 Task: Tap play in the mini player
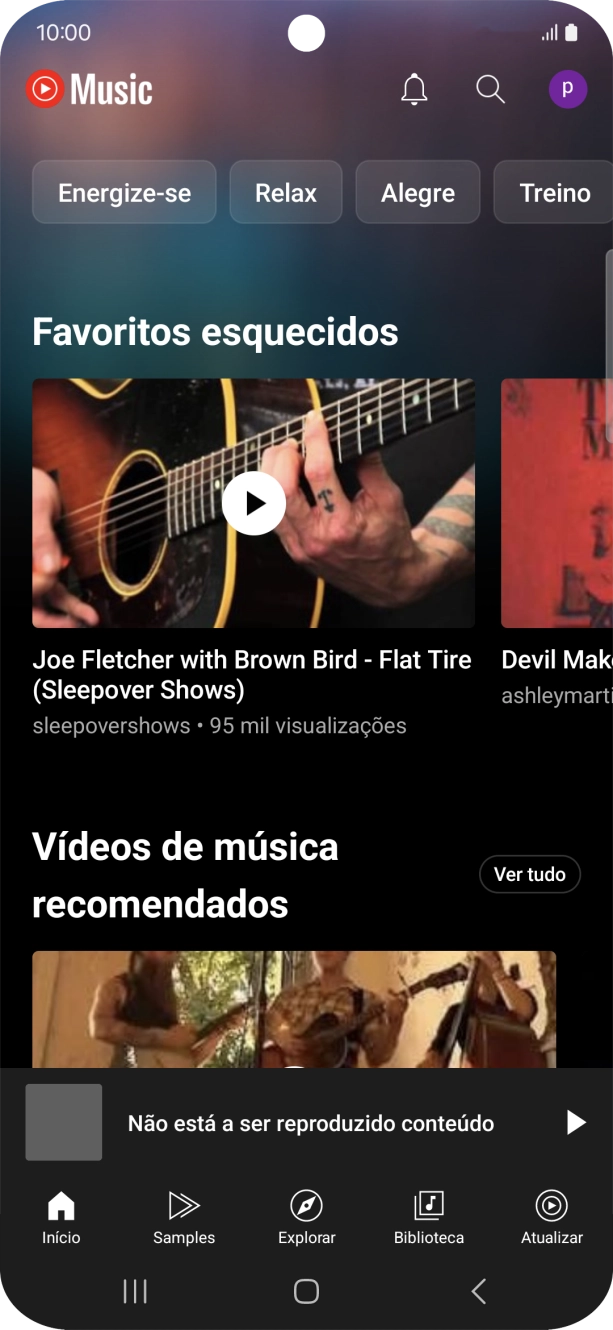575,1122
